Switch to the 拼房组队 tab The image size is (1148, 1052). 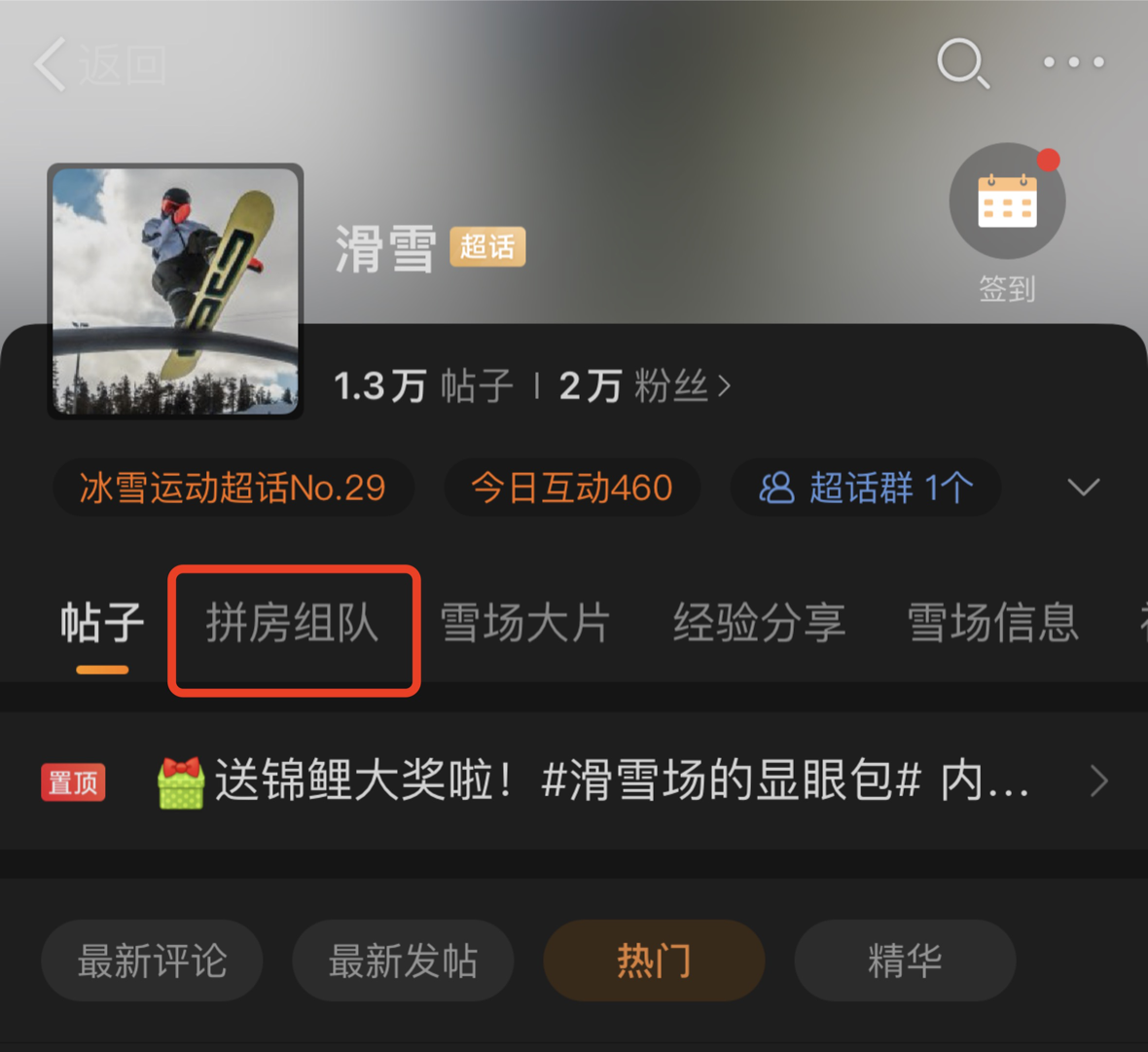(x=293, y=623)
